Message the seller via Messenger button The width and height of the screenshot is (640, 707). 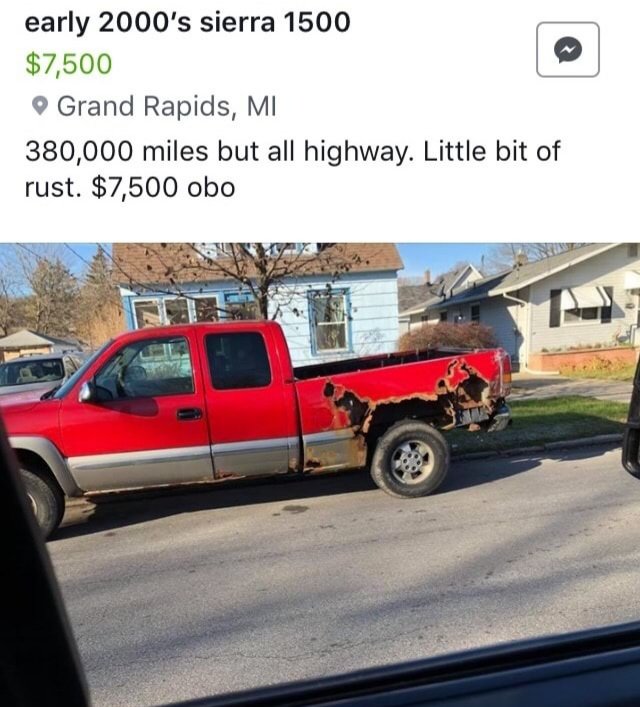(x=567, y=50)
